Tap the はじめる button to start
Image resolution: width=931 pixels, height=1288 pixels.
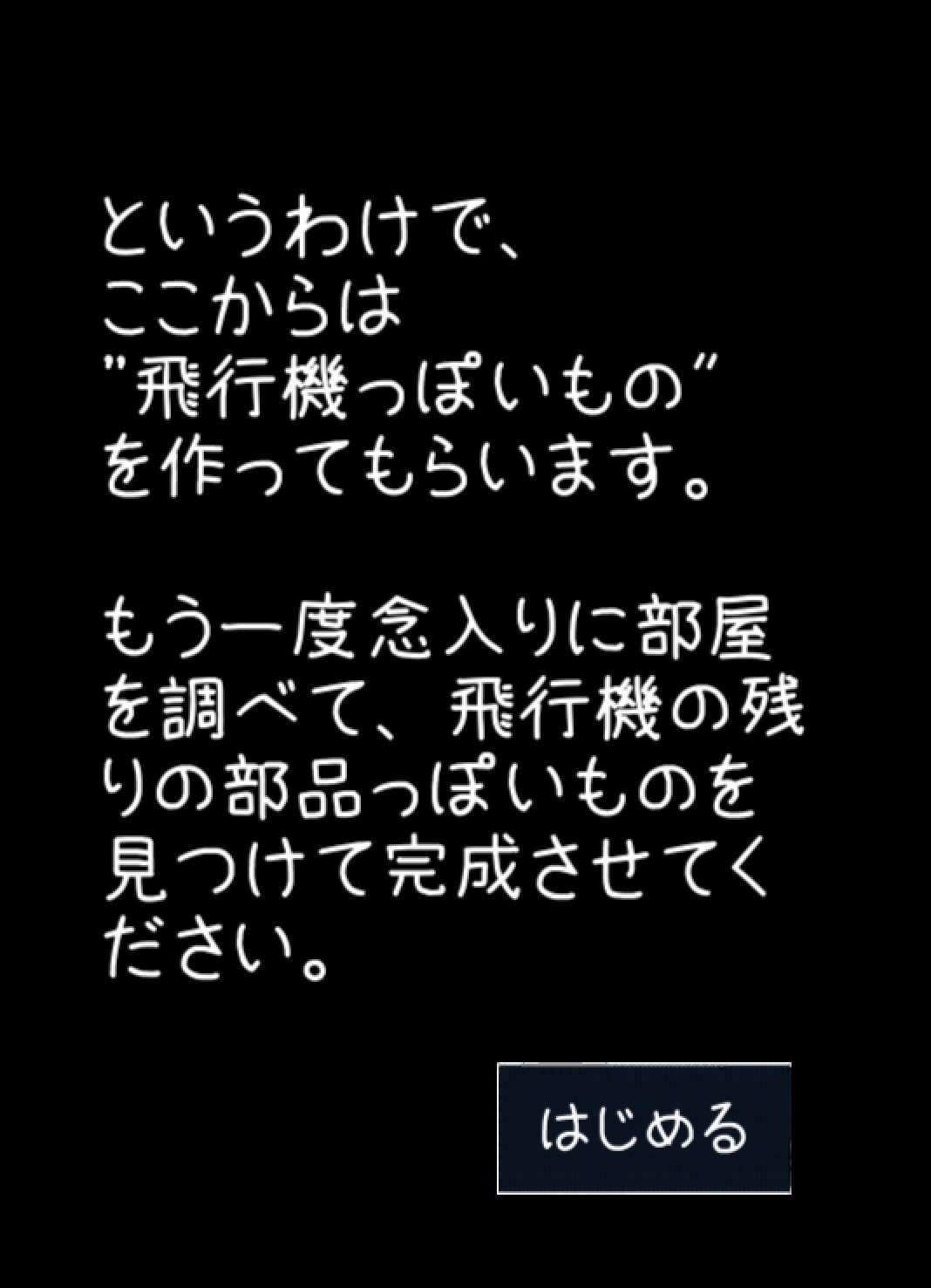644,1128
